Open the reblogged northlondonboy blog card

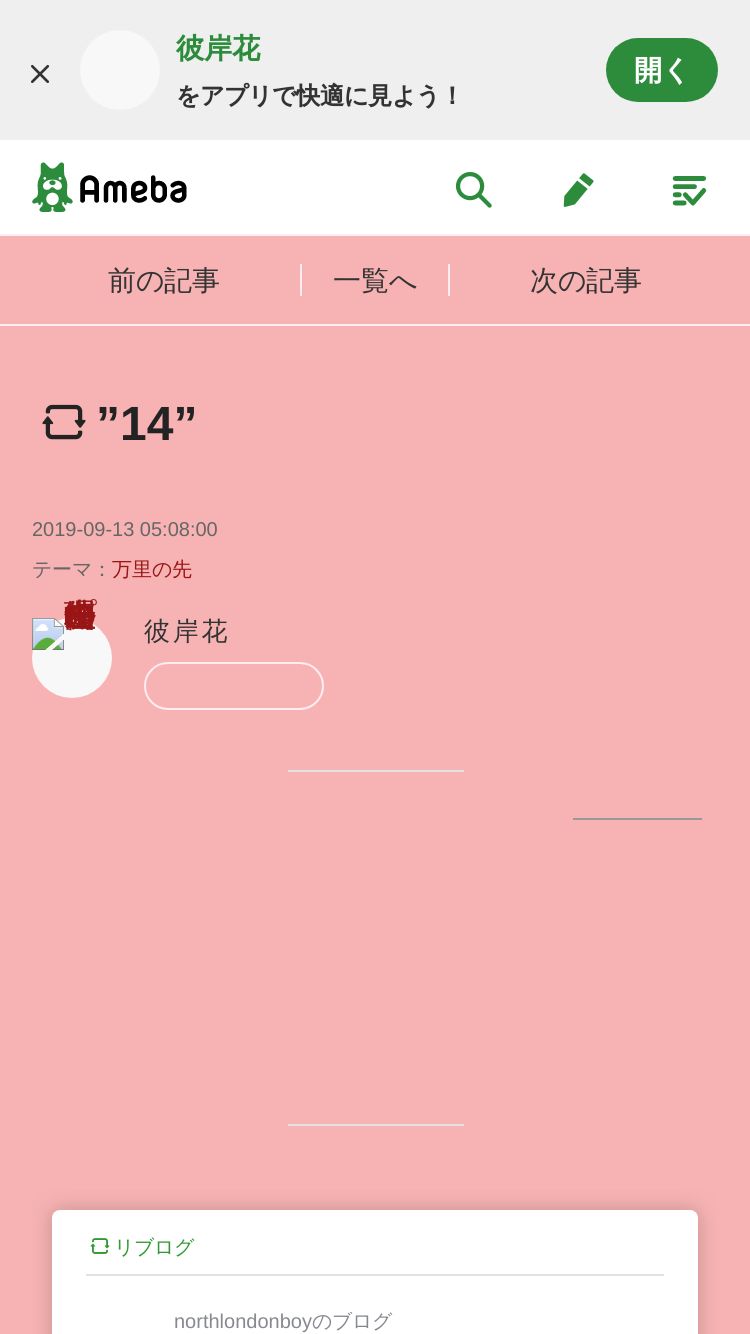tap(375, 1272)
